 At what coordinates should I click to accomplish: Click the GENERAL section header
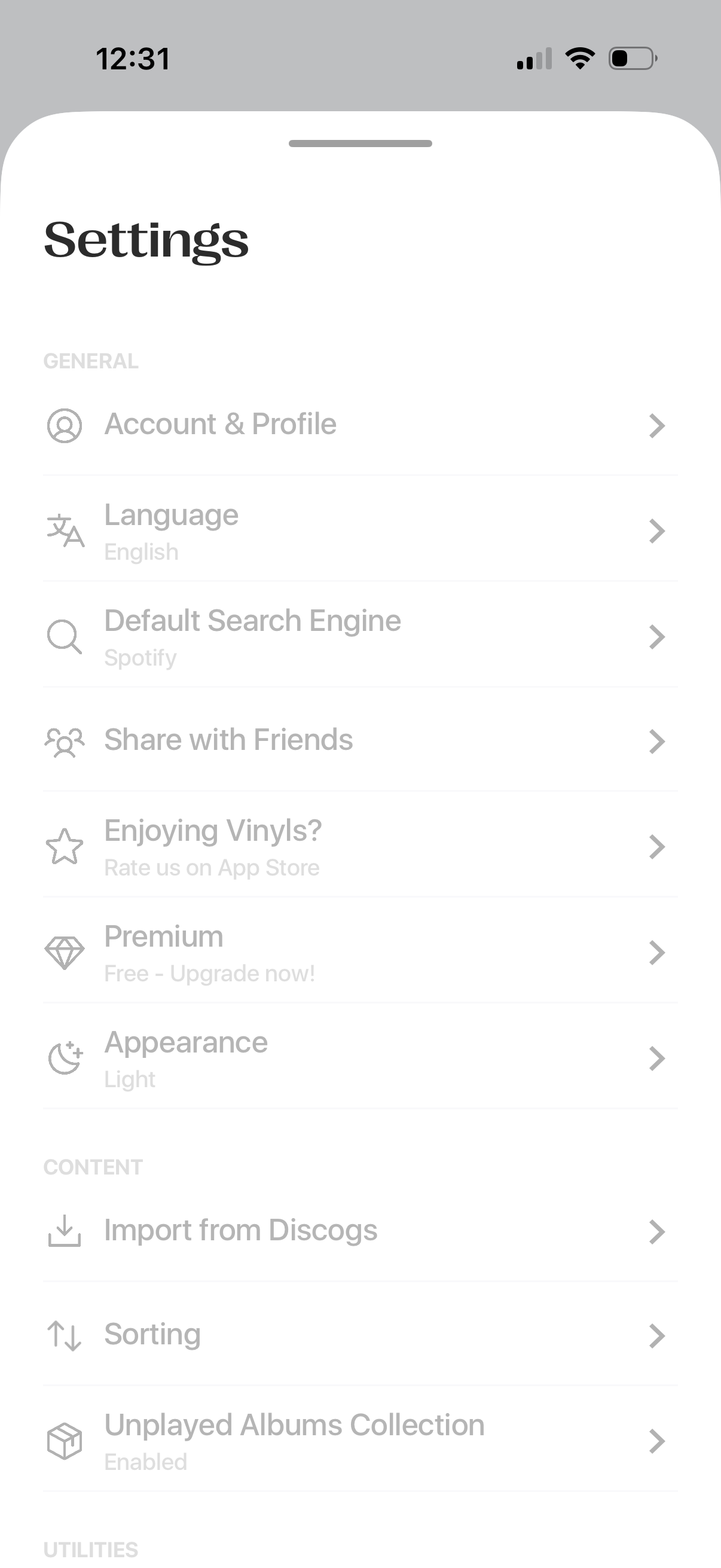coord(91,361)
